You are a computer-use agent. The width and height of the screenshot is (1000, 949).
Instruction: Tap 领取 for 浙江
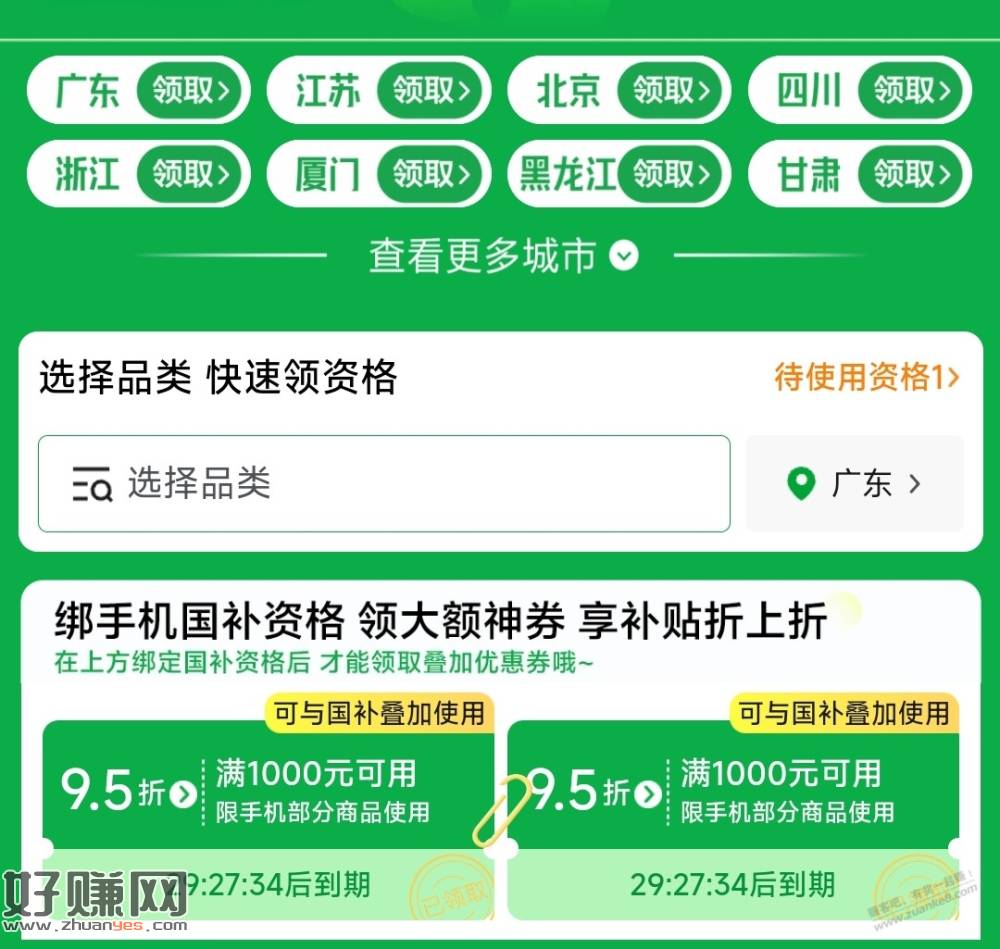tap(190, 174)
